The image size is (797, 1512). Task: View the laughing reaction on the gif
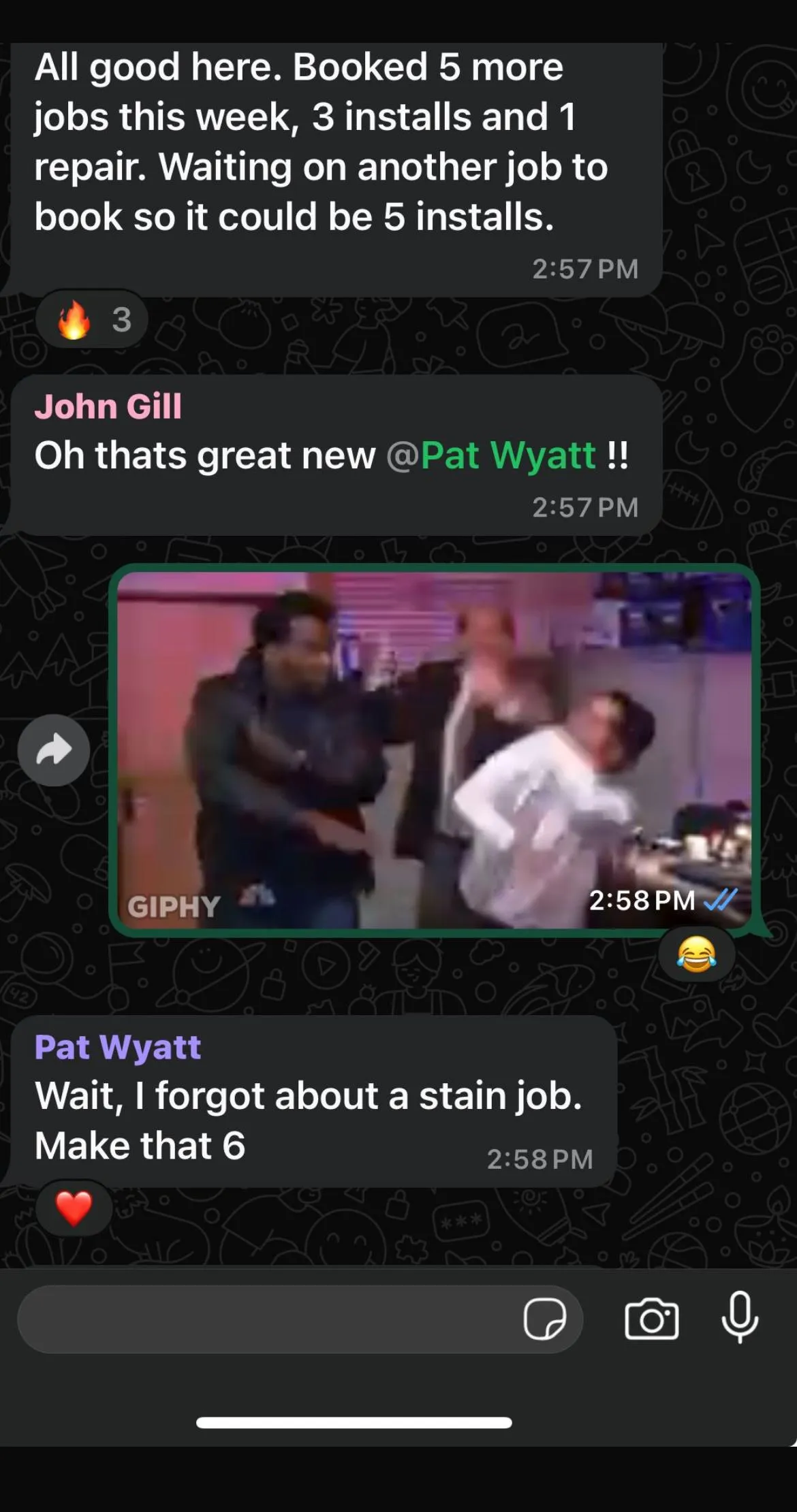[696, 954]
